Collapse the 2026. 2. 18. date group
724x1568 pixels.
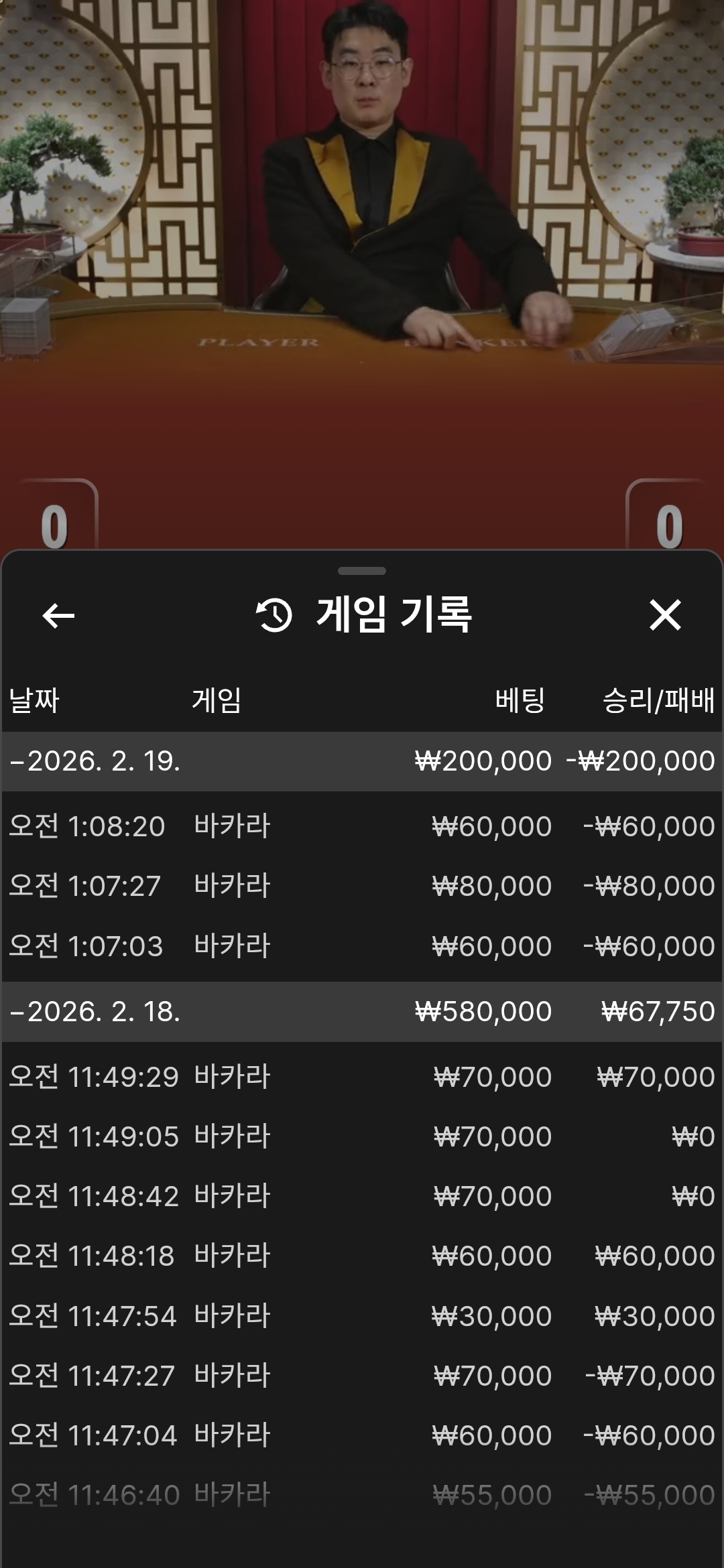click(362, 1013)
